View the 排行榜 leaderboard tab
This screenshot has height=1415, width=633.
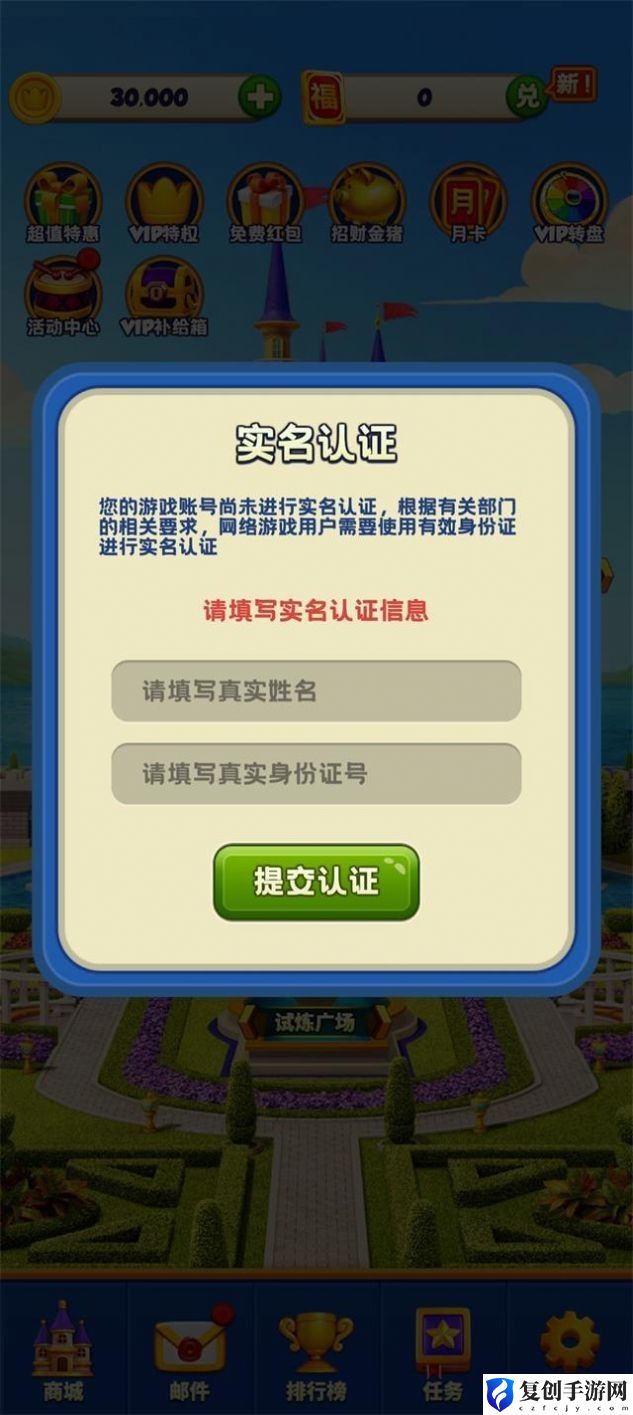point(316,1352)
